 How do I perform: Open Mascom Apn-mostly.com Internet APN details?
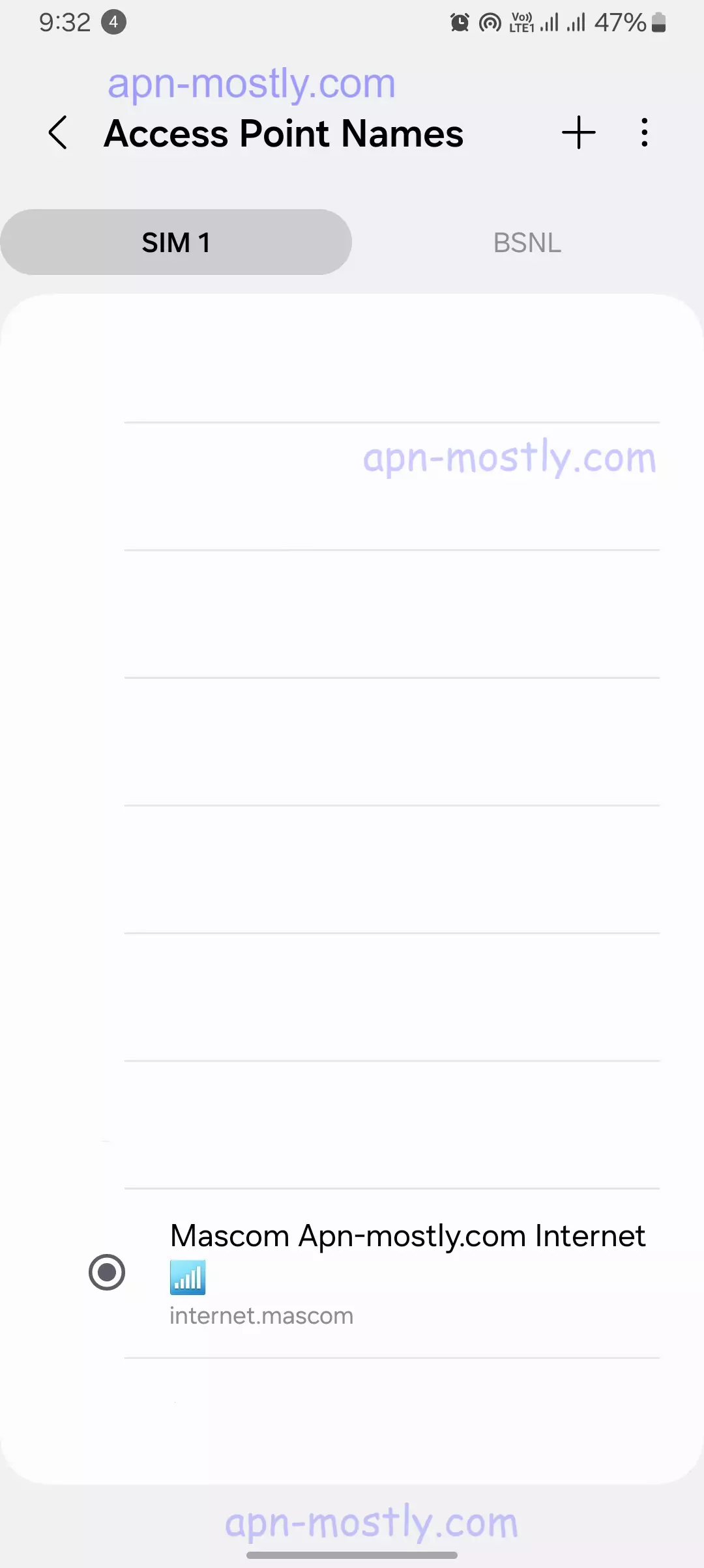(407, 1272)
